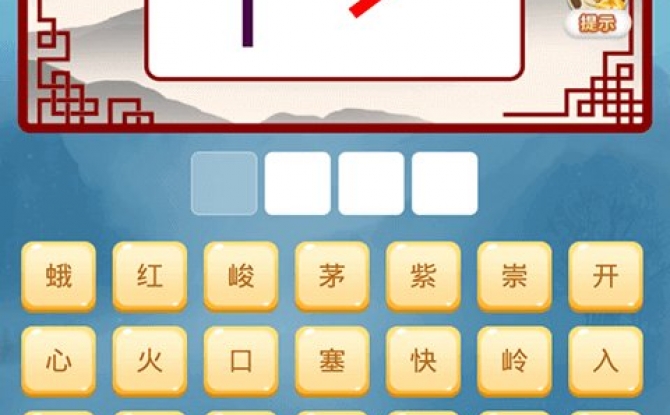Tap the 火 character tile
The width and height of the screenshot is (670, 415).
click(x=150, y=360)
